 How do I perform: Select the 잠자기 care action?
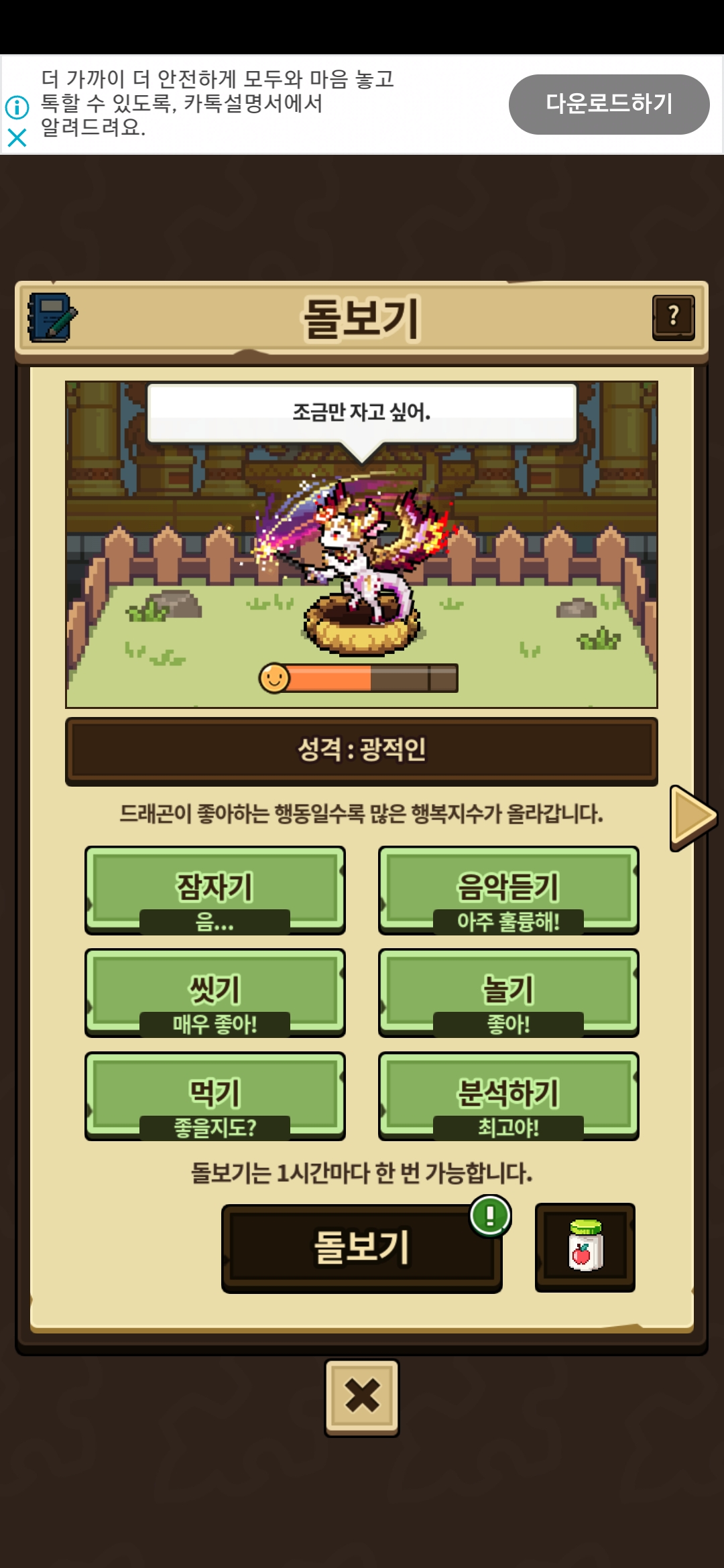(215, 890)
